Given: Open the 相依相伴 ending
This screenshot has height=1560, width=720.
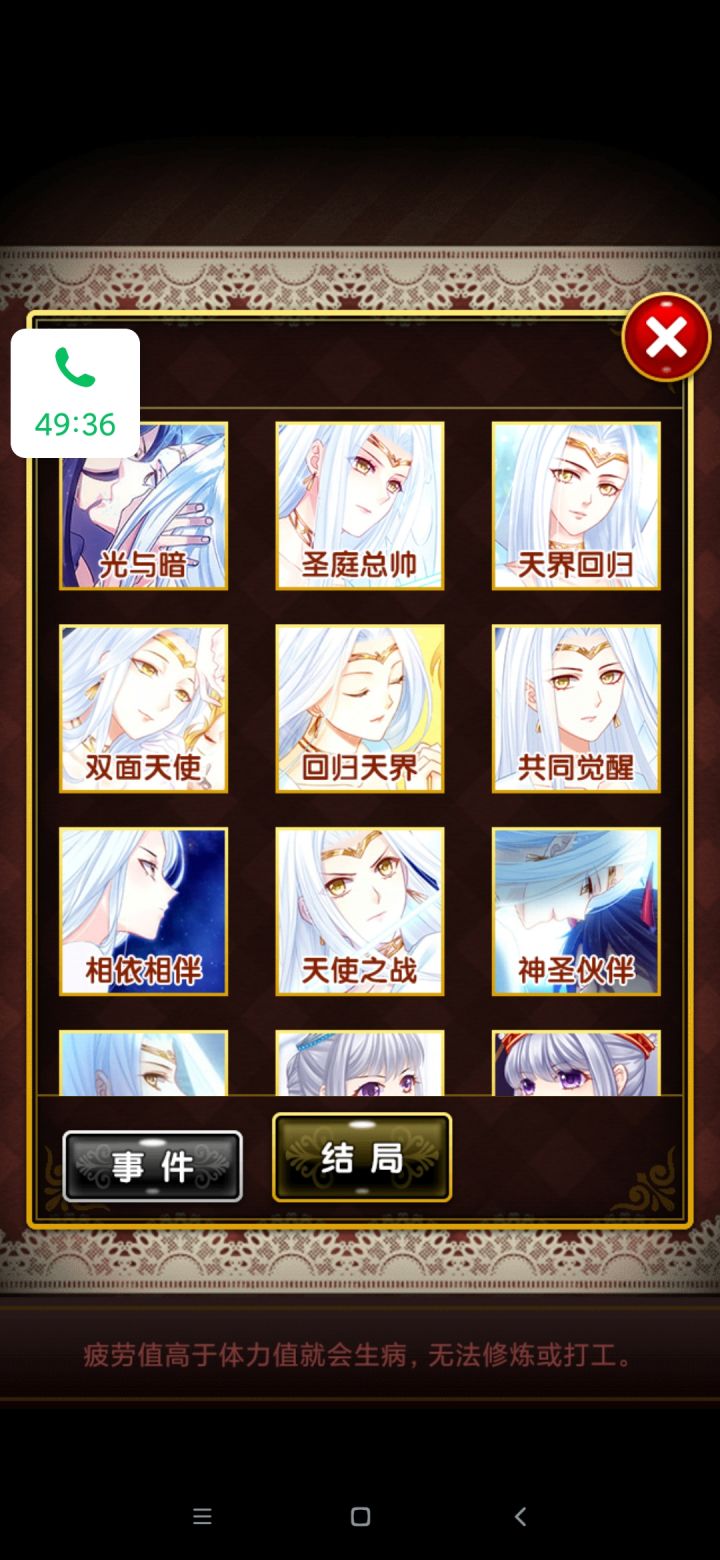Looking at the screenshot, I should coord(143,911).
